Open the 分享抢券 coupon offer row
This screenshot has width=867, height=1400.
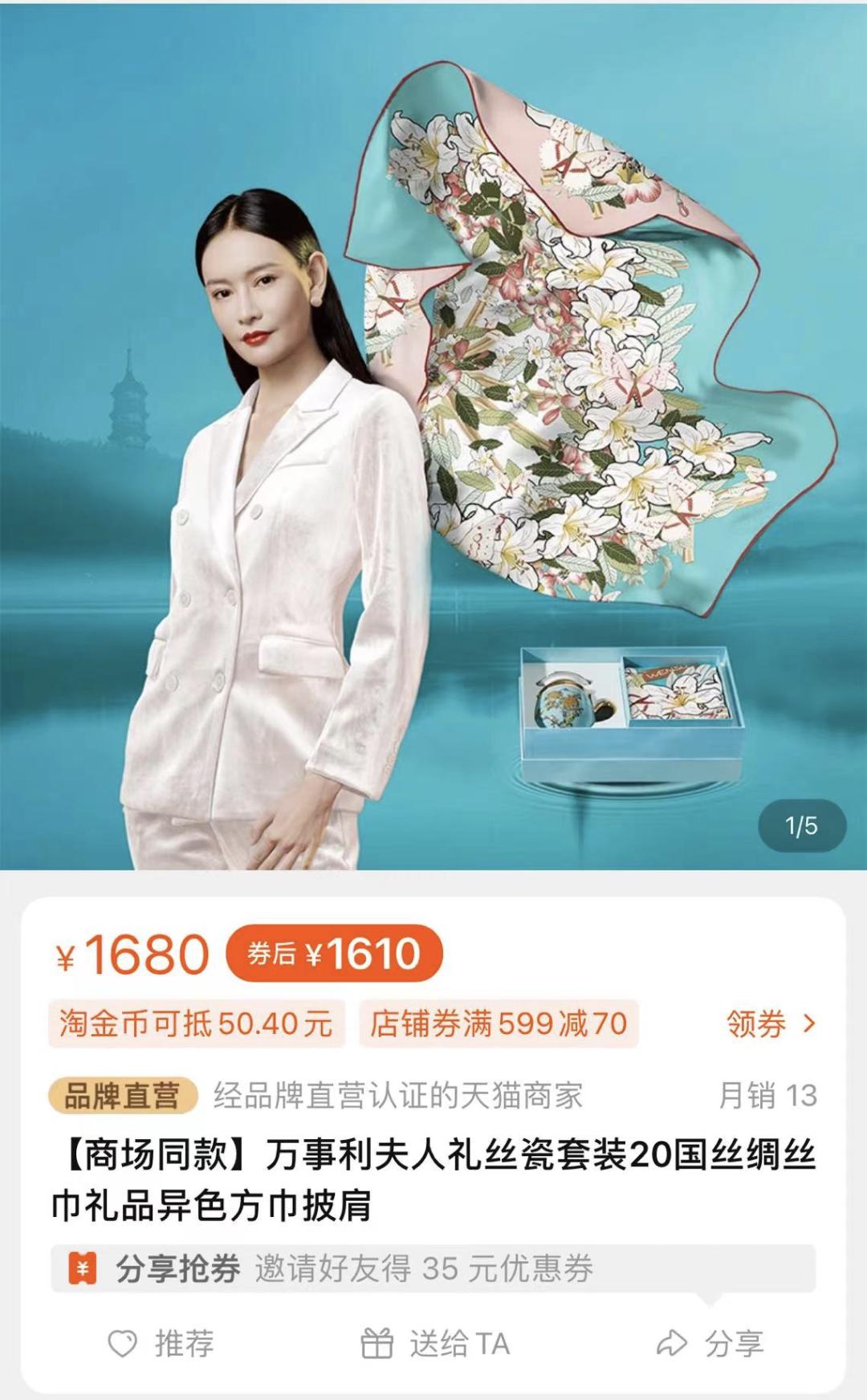click(x=433, y=1268)
